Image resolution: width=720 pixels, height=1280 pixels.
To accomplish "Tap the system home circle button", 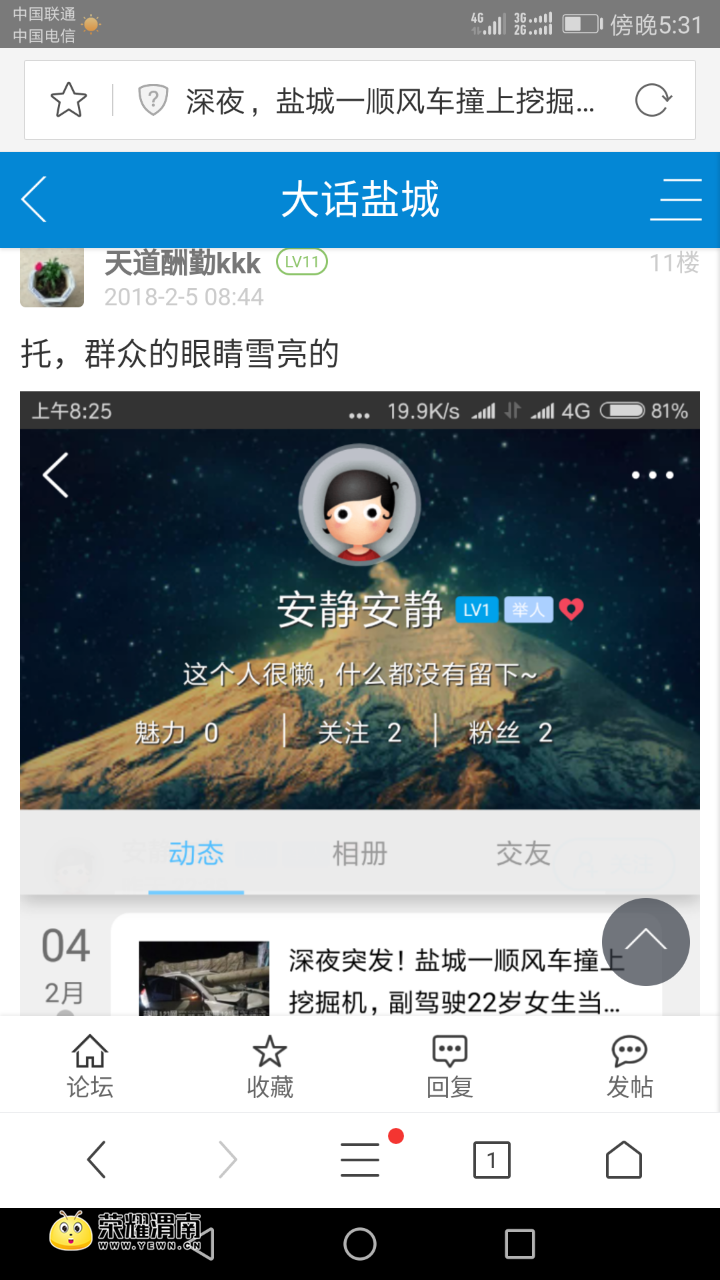I will (x=360, y=1244).
